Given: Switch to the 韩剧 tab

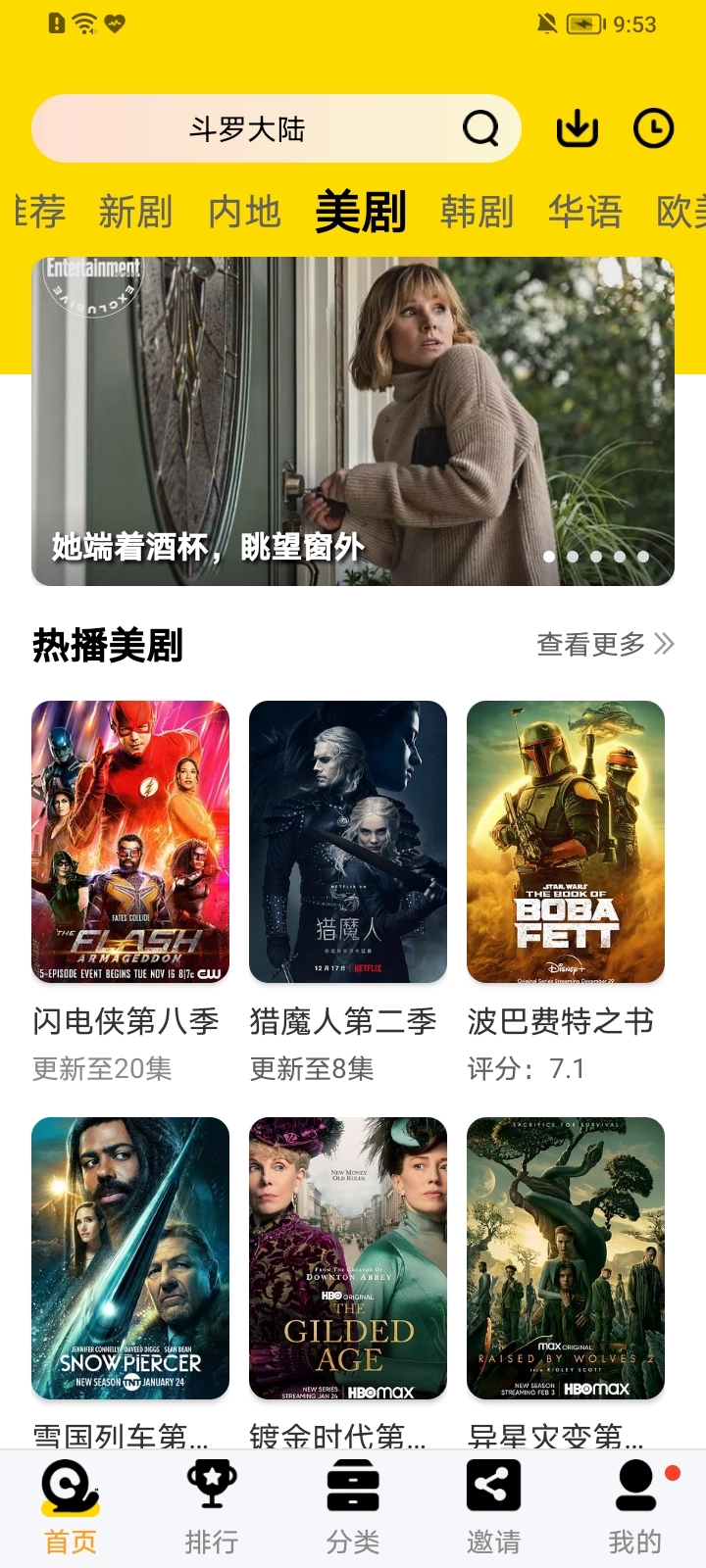Looking at the screenshot, I should 479,212.
